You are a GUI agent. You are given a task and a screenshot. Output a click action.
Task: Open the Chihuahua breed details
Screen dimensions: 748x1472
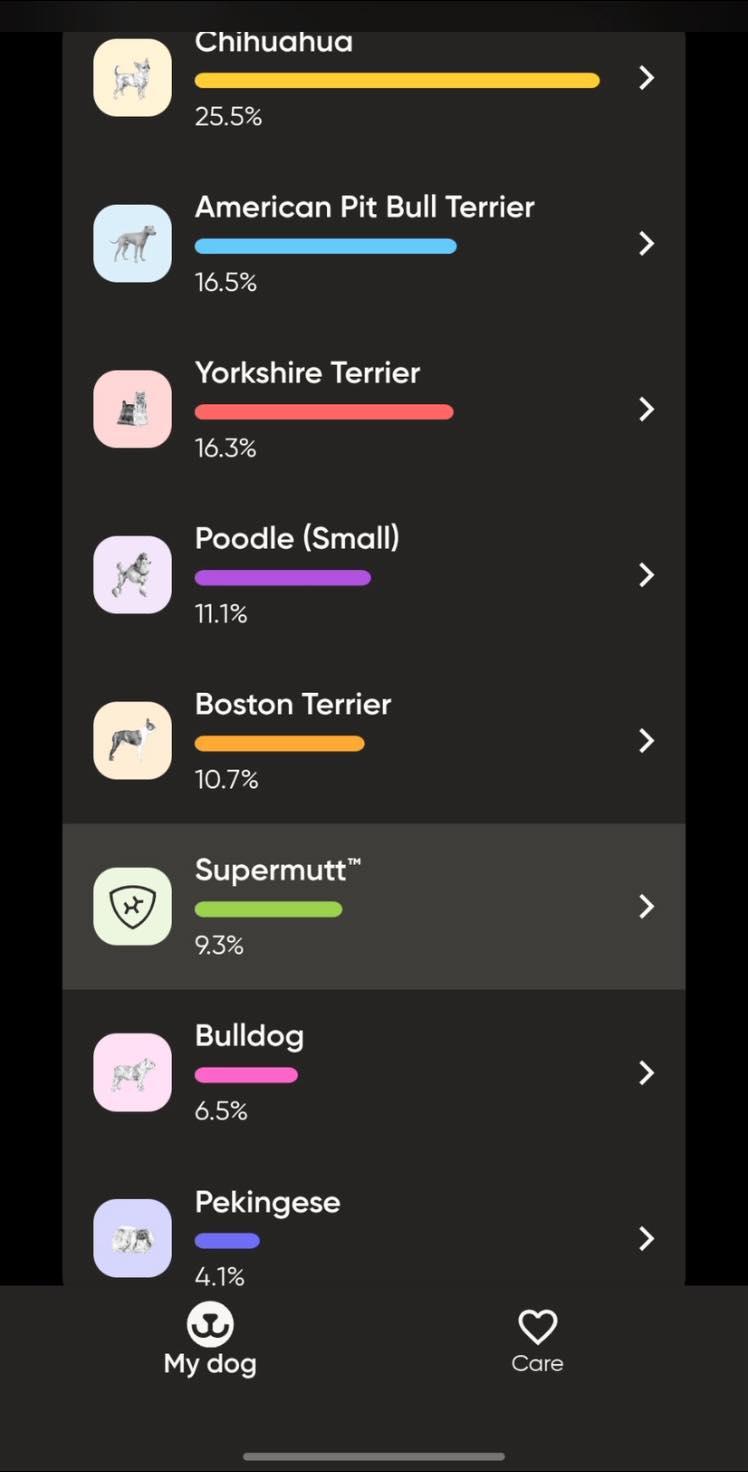[373, 78]
